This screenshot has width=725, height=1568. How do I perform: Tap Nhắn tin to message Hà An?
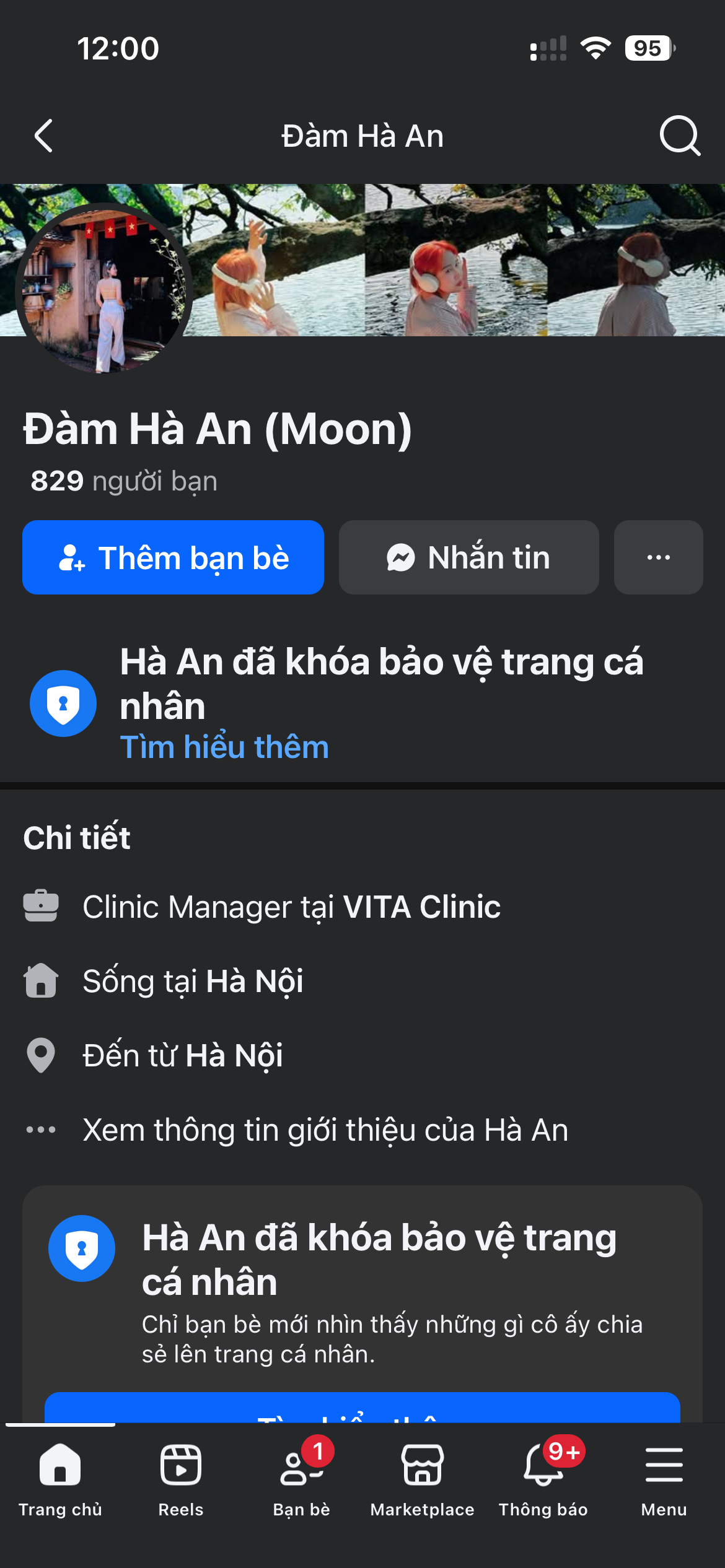[x=468, y=557]
